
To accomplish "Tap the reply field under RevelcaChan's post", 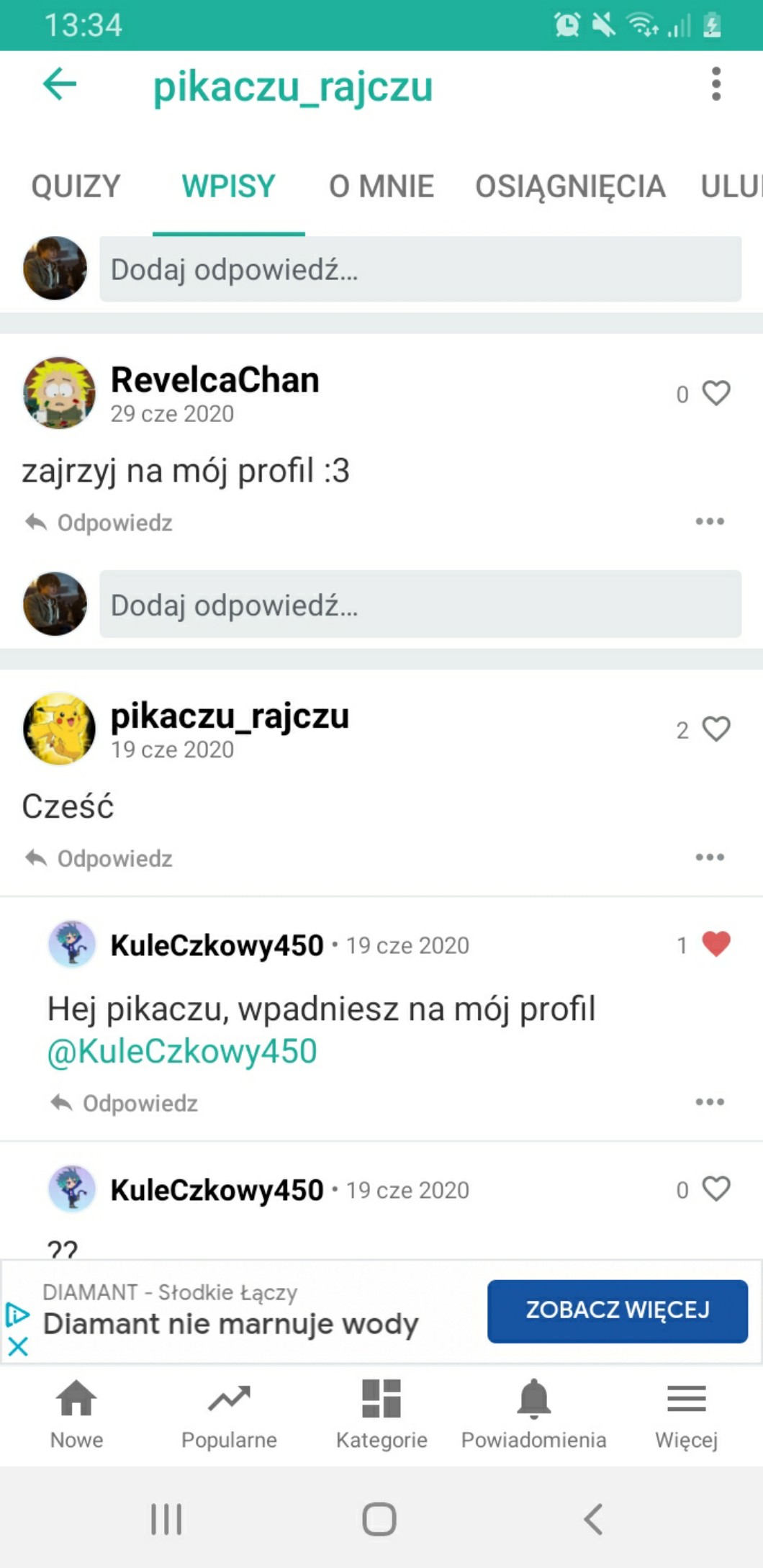I will (420, 605).
